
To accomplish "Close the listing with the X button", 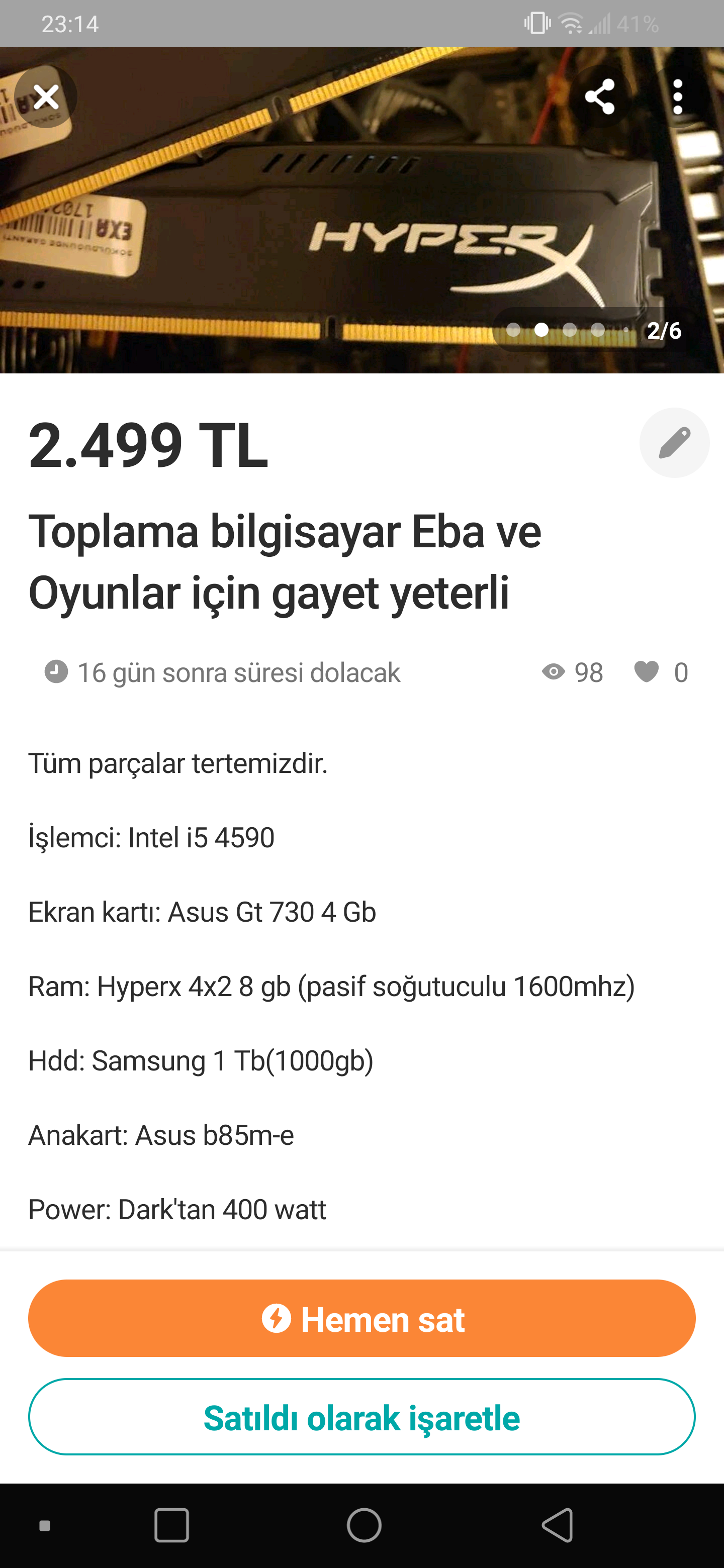I will click(46, 97).
